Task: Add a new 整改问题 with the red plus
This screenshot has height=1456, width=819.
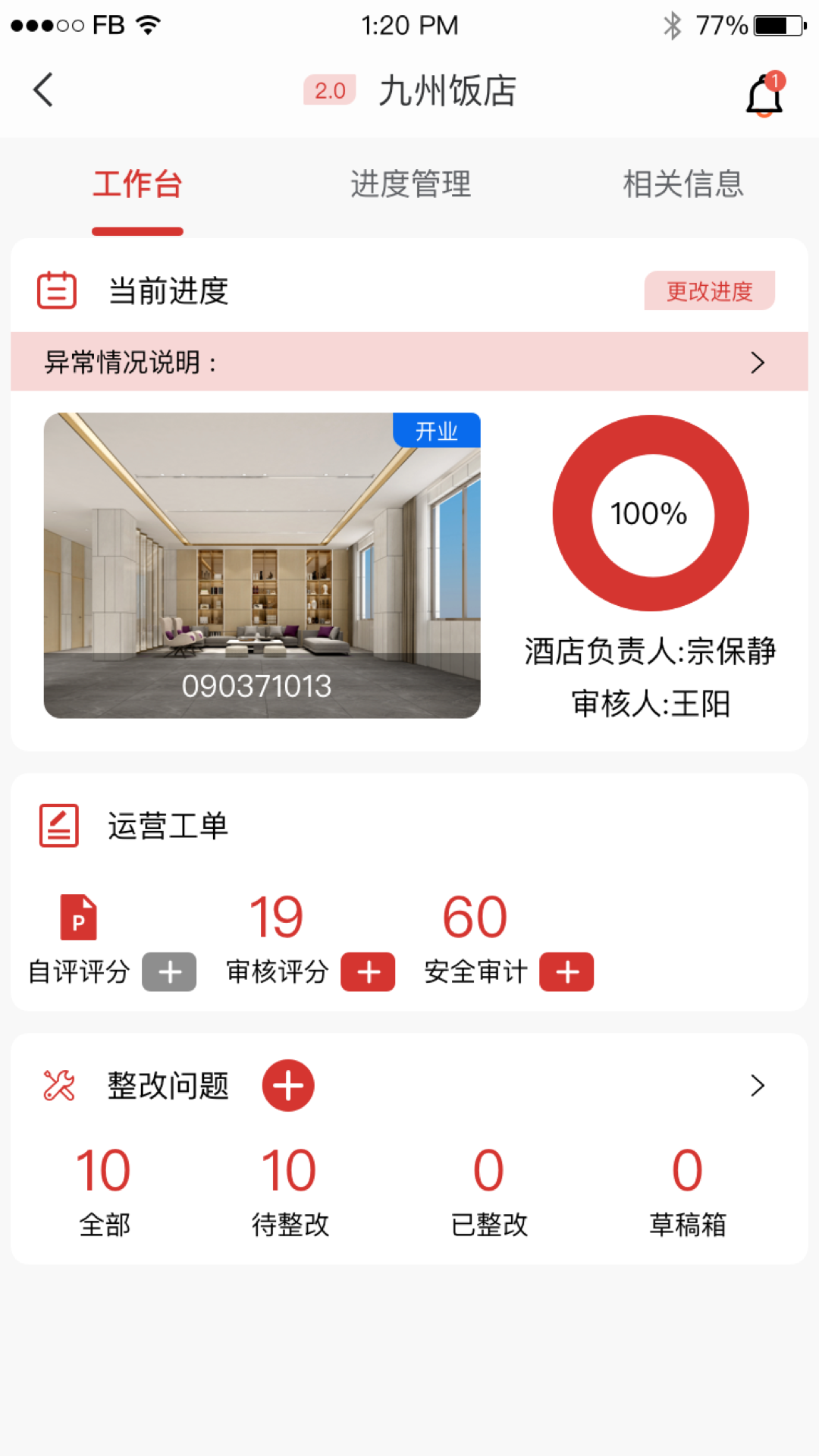Action: point(288,1085)
